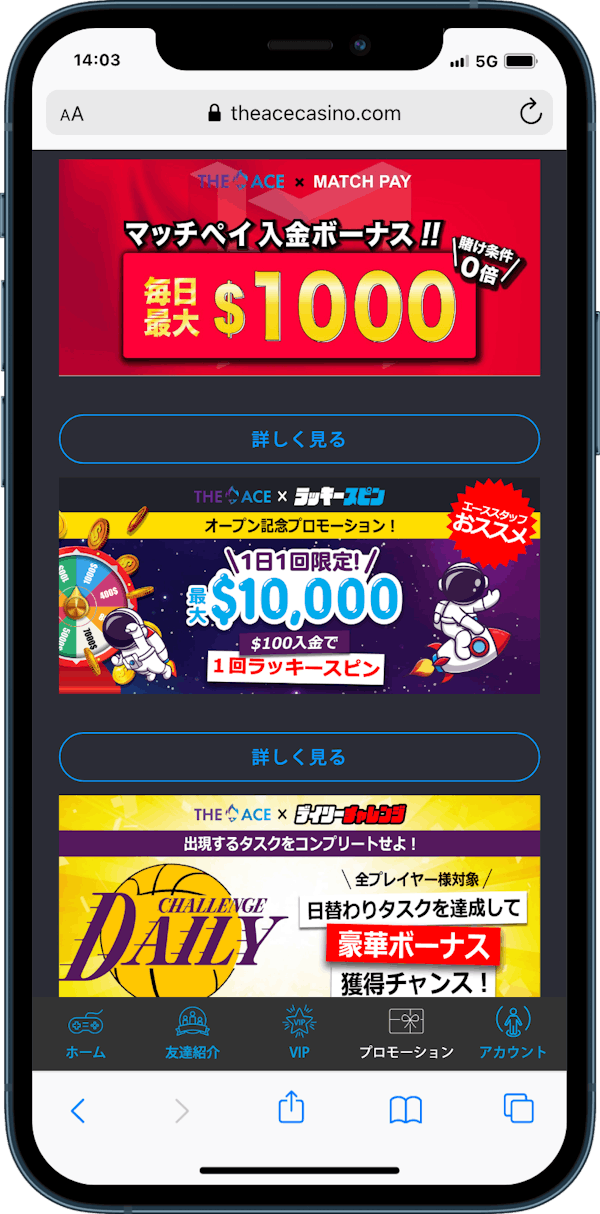
Task: Open the アカウント tab
Action: (513, 1033)
